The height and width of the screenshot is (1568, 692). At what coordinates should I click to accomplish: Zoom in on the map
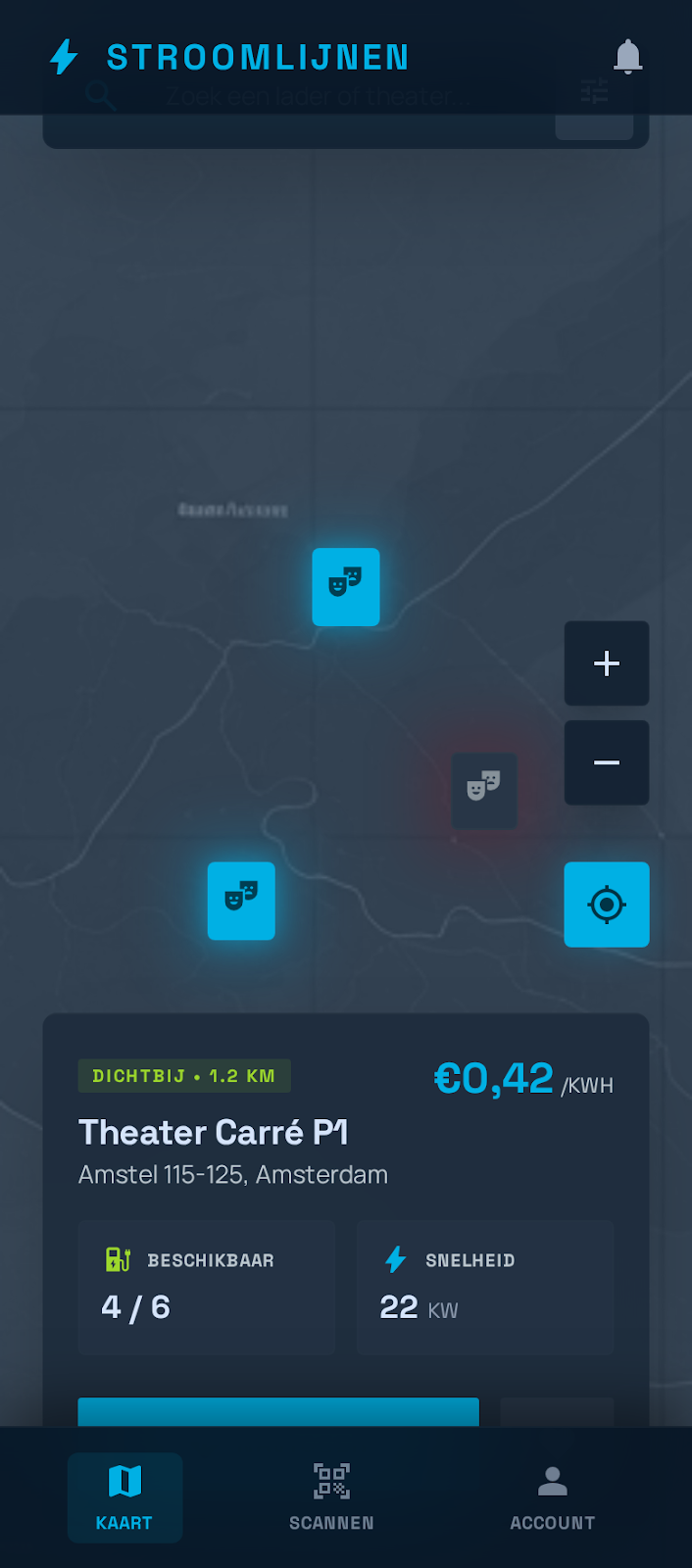coord(606,663)
